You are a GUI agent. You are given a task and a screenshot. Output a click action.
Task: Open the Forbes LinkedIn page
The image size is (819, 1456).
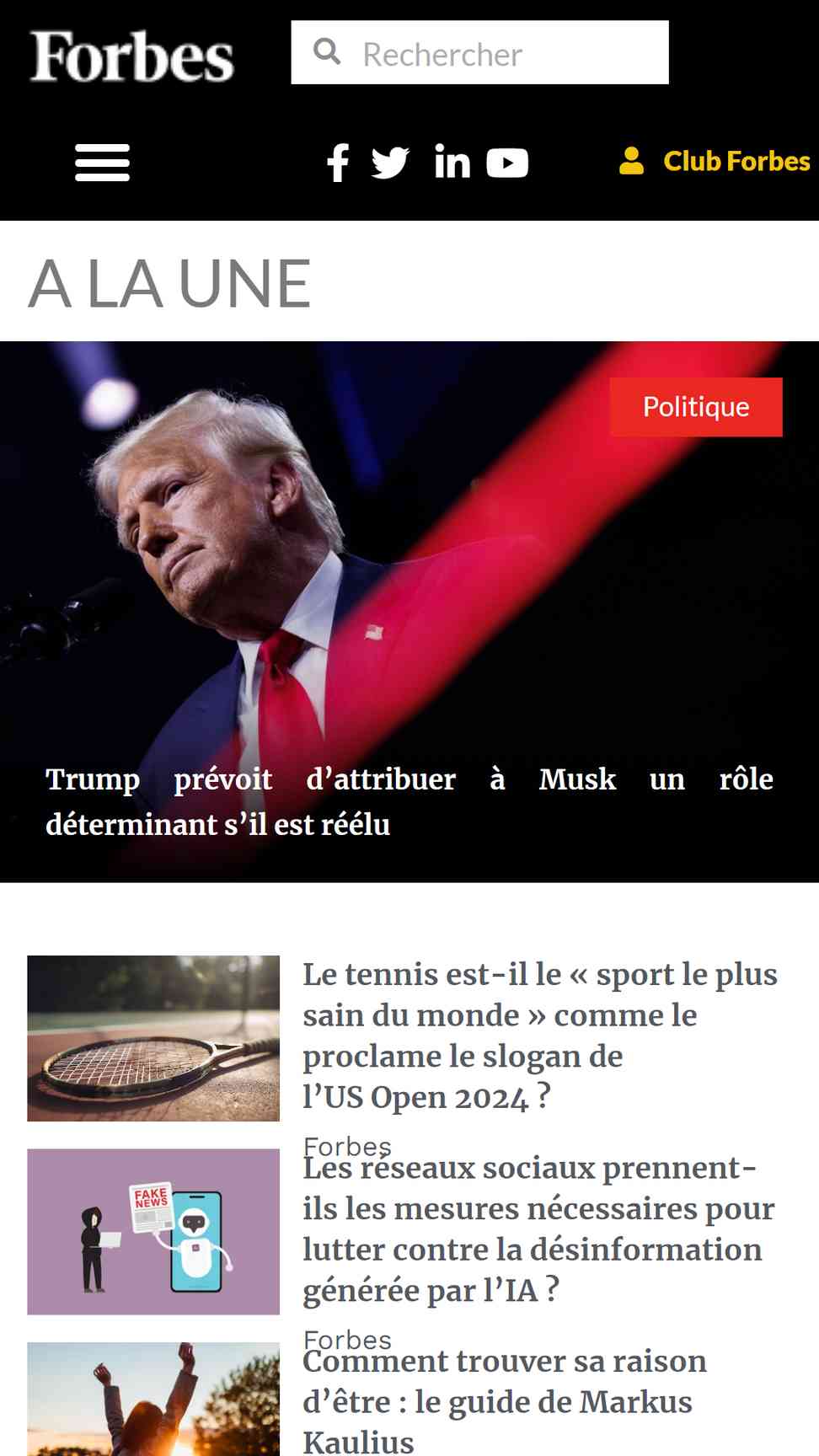[452, 162]
